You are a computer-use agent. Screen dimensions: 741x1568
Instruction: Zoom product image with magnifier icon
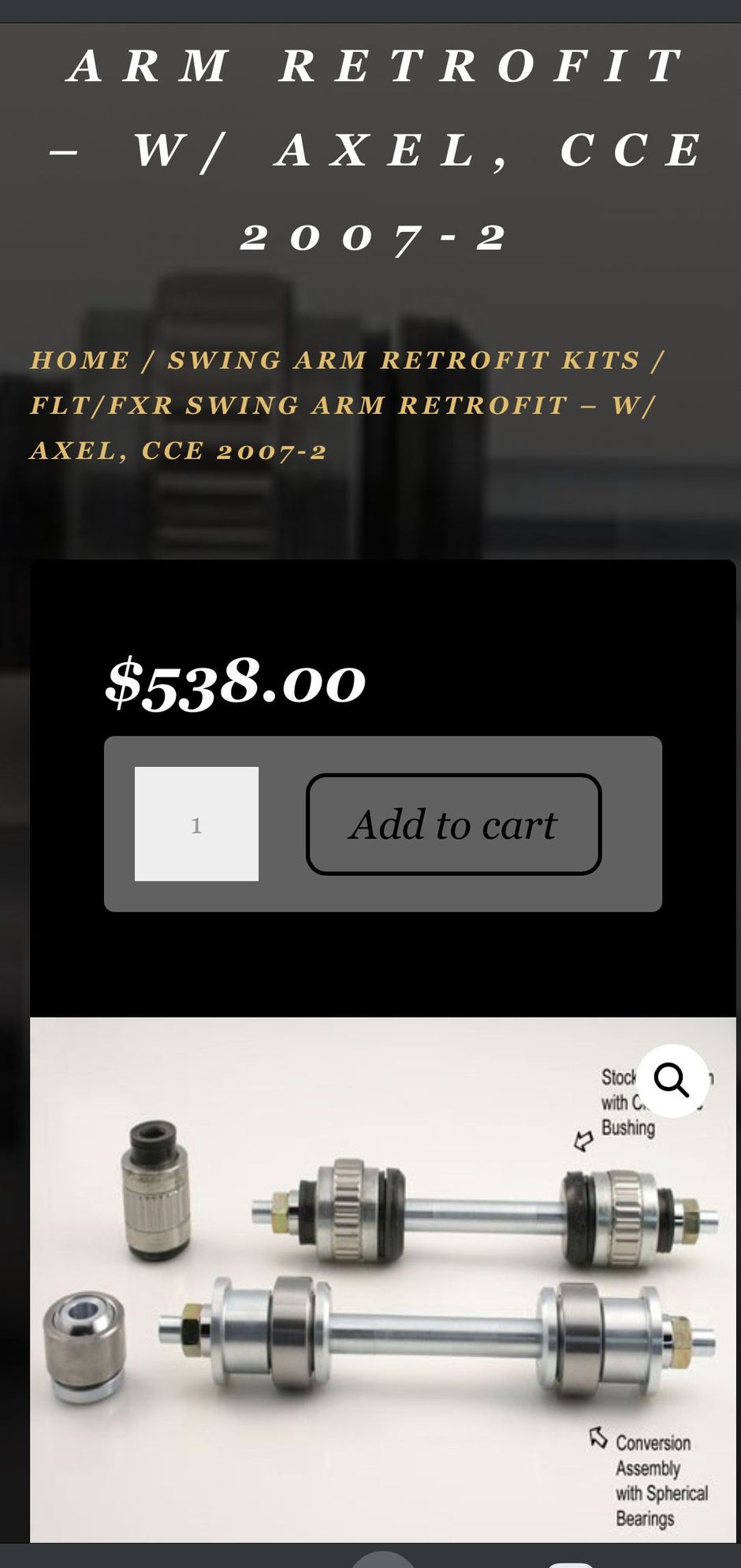coord(672,1080)
